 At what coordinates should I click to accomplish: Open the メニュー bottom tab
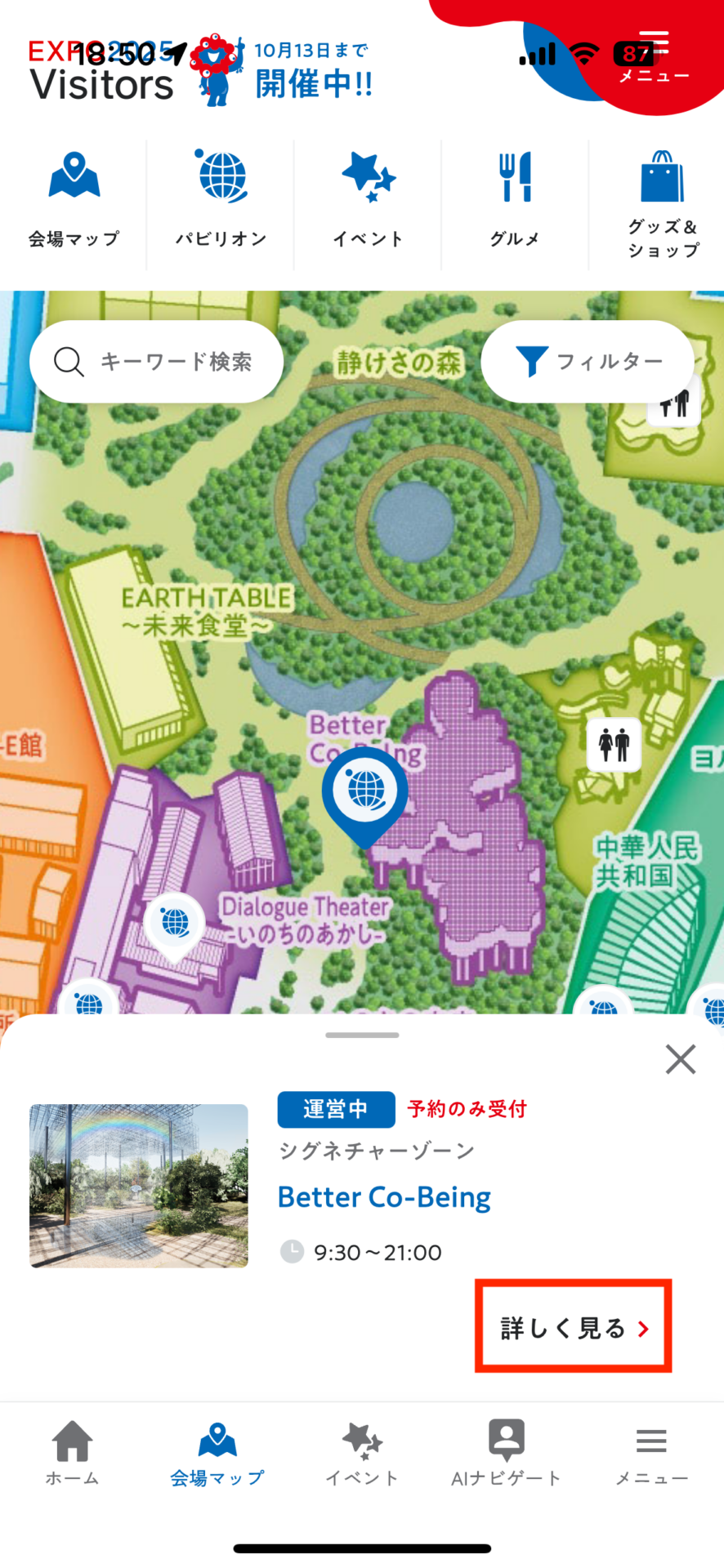(x=651, y=1454)
